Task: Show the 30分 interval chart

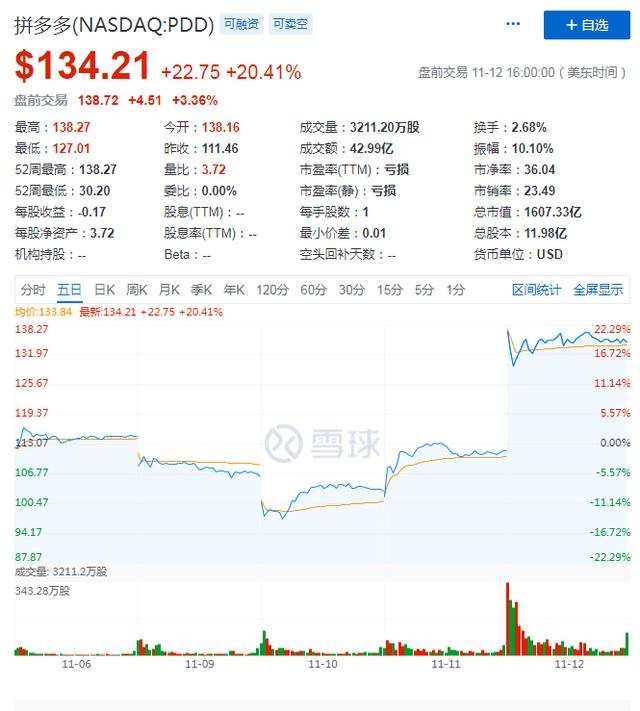Action: point(351,290)
